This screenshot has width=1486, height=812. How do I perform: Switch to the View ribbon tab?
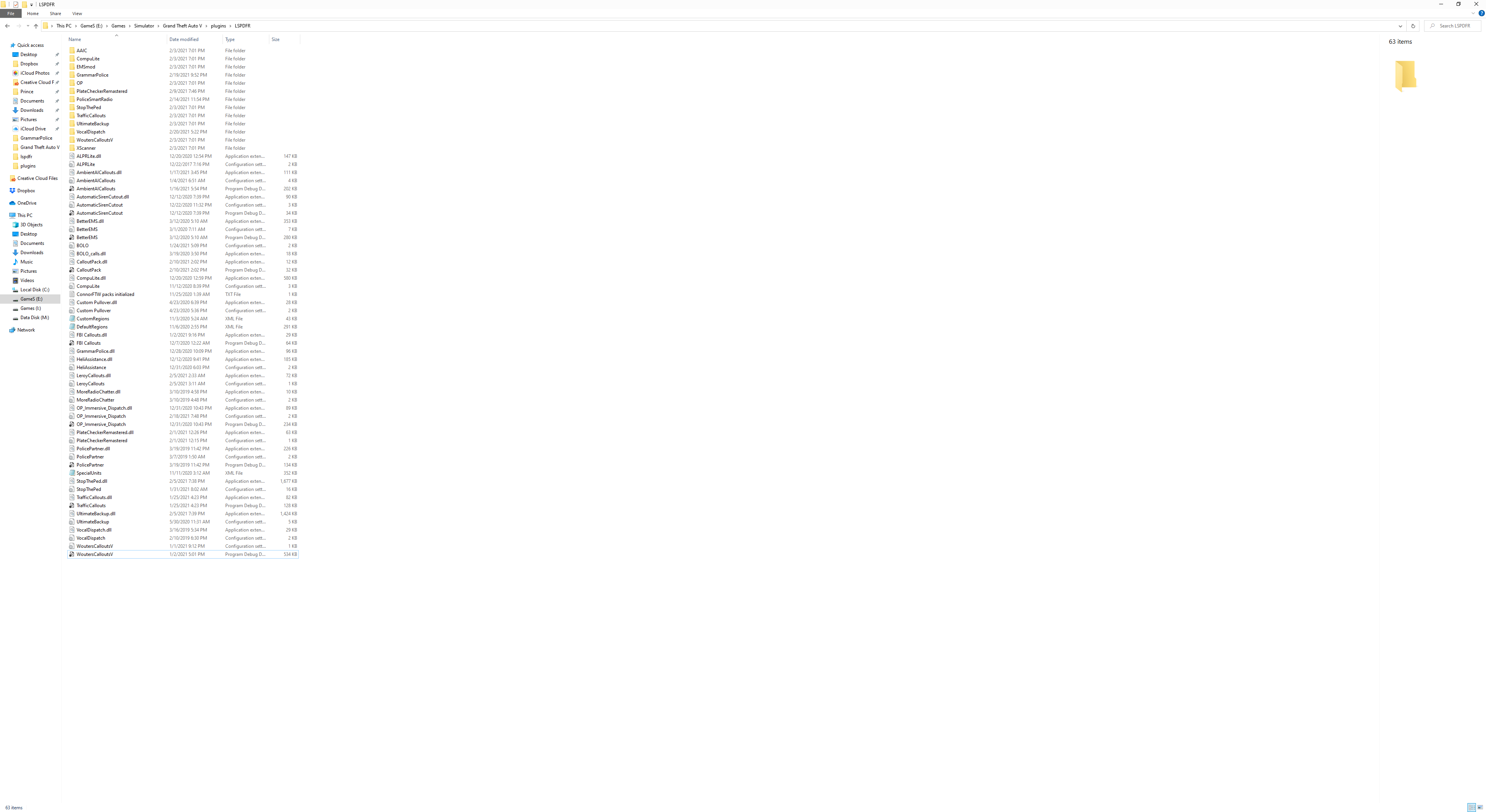click(77, 13)
